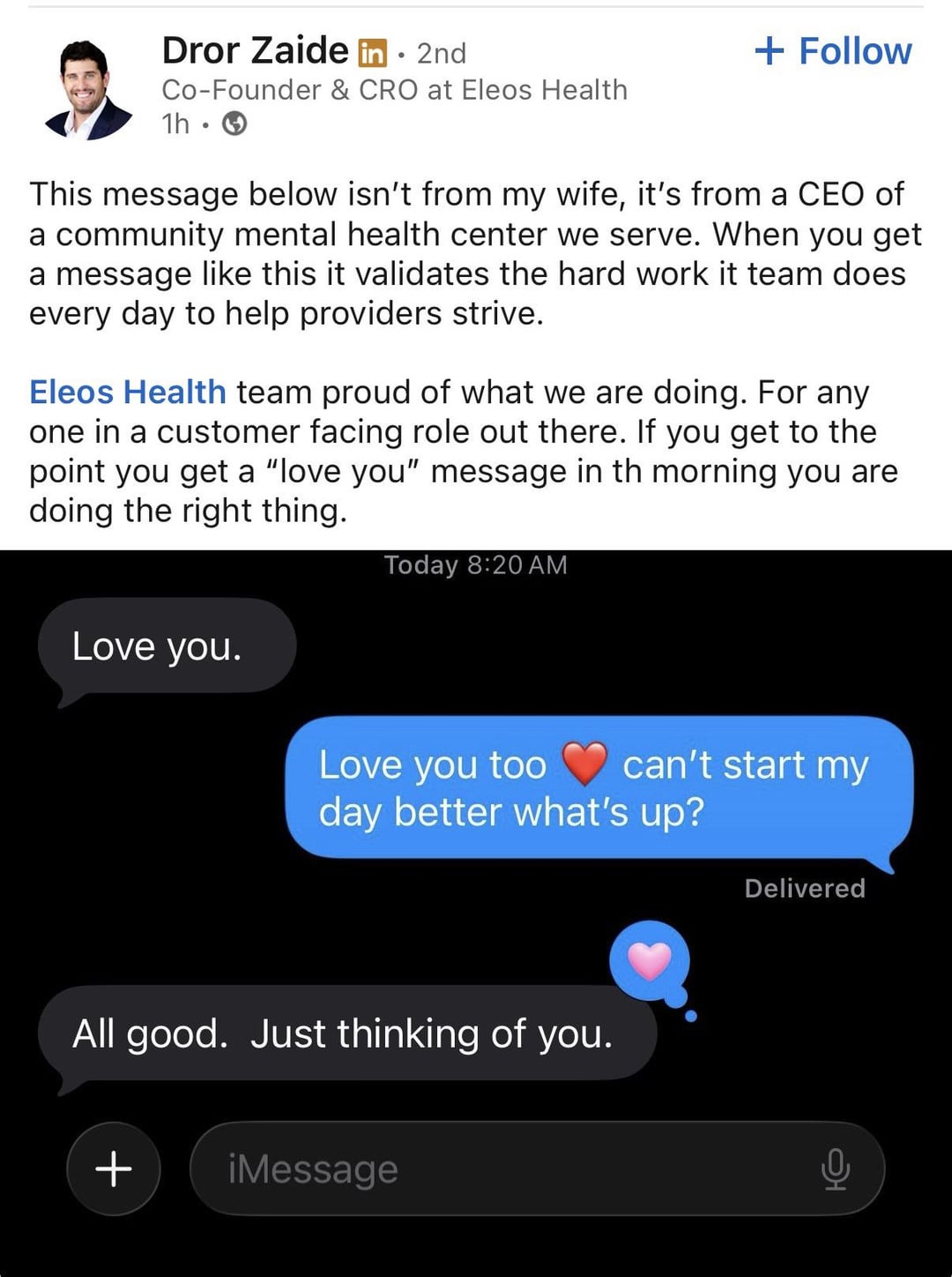Screen dimensions: 952x1277
Task: Follow Dror Zaide
Action: pyautogui.click(x=833, y=51)
